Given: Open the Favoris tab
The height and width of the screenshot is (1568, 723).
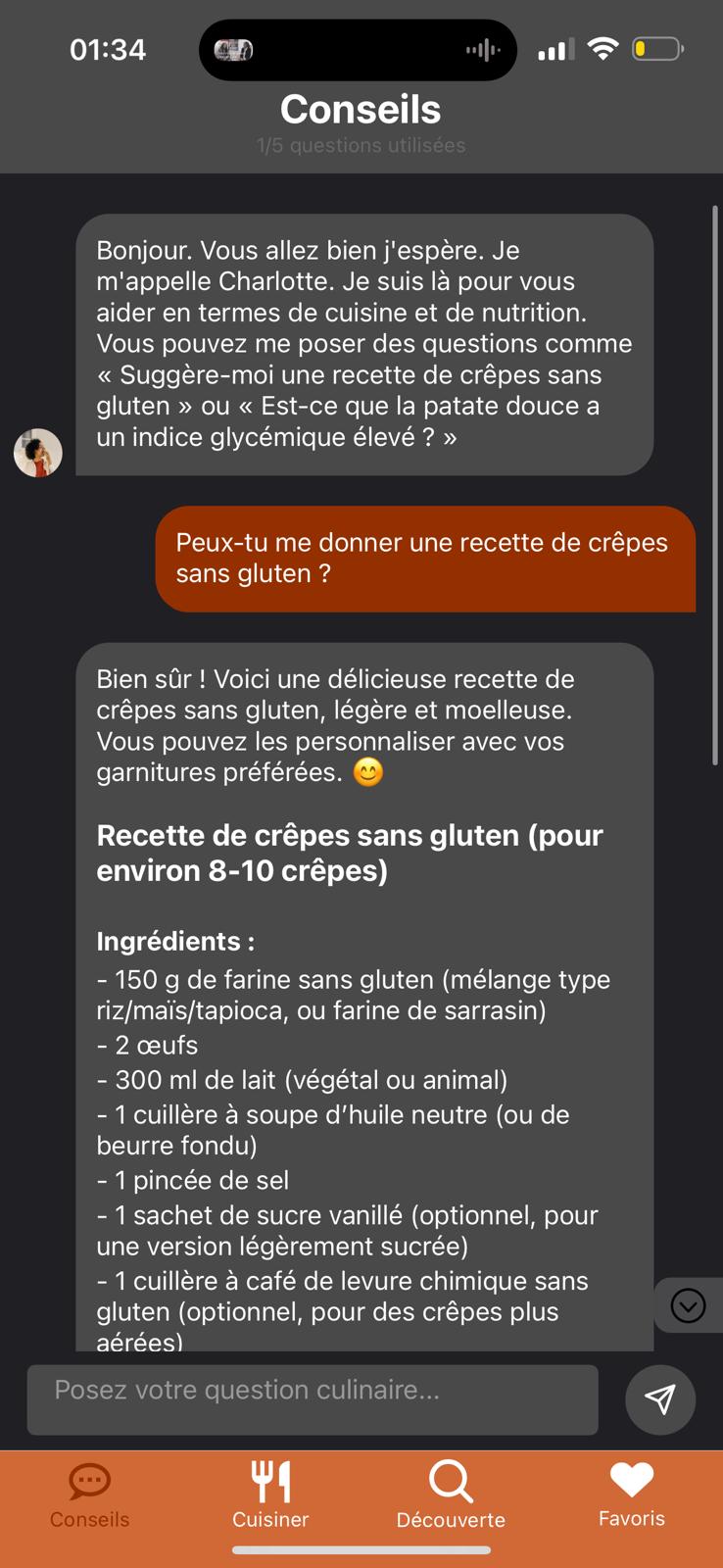Looking at the screenshot, I should click(x=631, y=1499).
